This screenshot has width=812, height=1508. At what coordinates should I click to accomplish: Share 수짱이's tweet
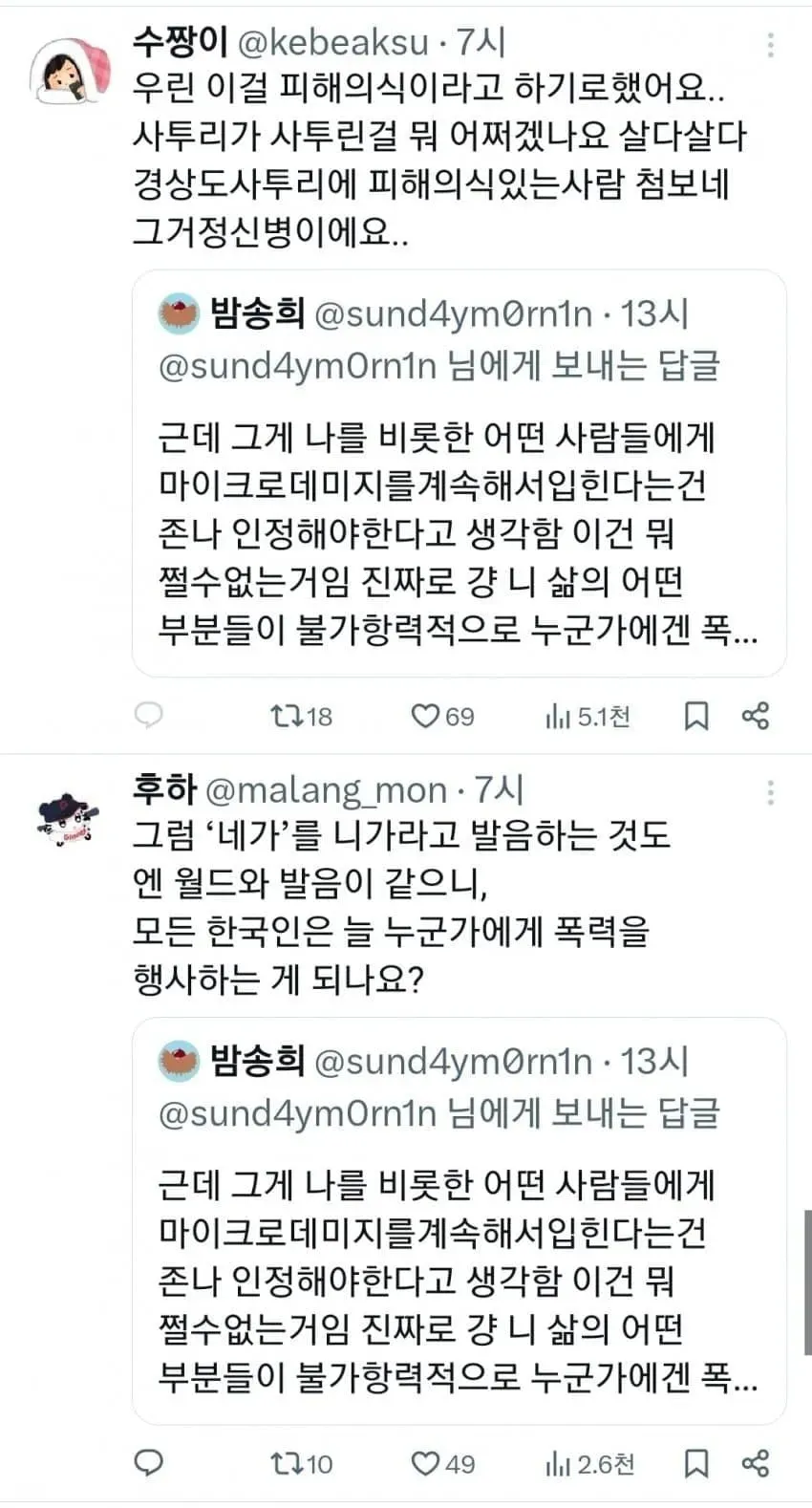756,716
